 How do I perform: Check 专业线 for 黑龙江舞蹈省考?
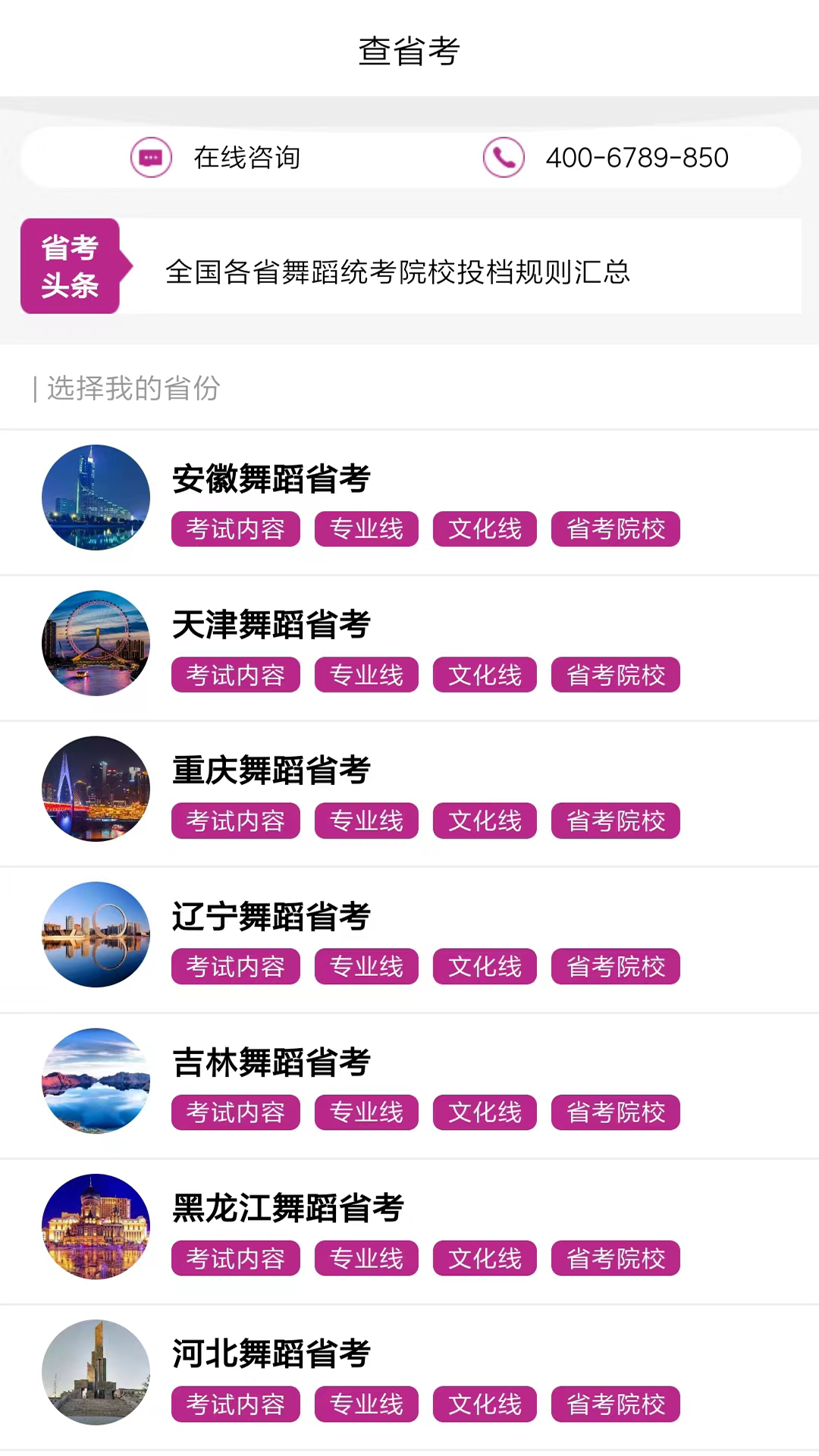(x=366, y=1259)
